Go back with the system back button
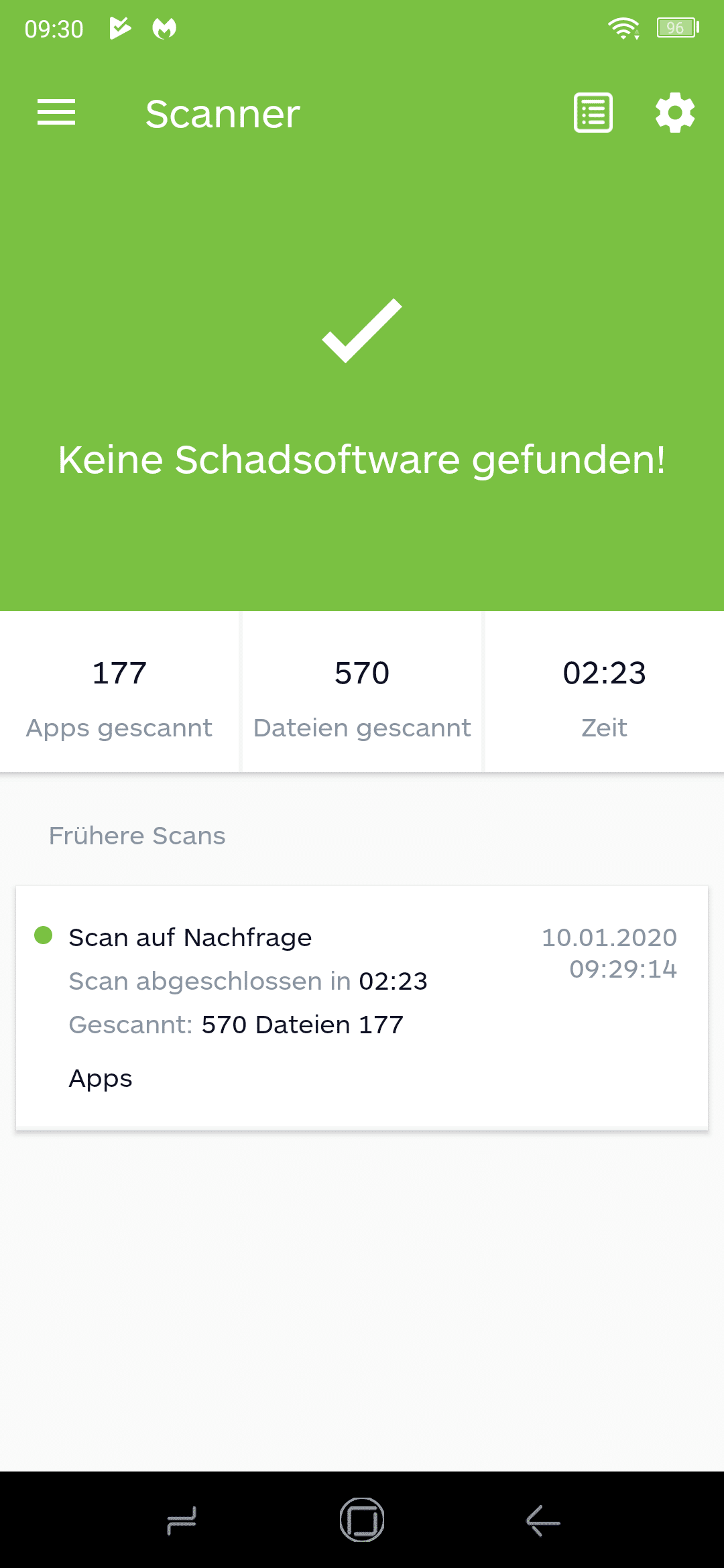This screenshot has width=724, height=1568. tap(543, 1520)
